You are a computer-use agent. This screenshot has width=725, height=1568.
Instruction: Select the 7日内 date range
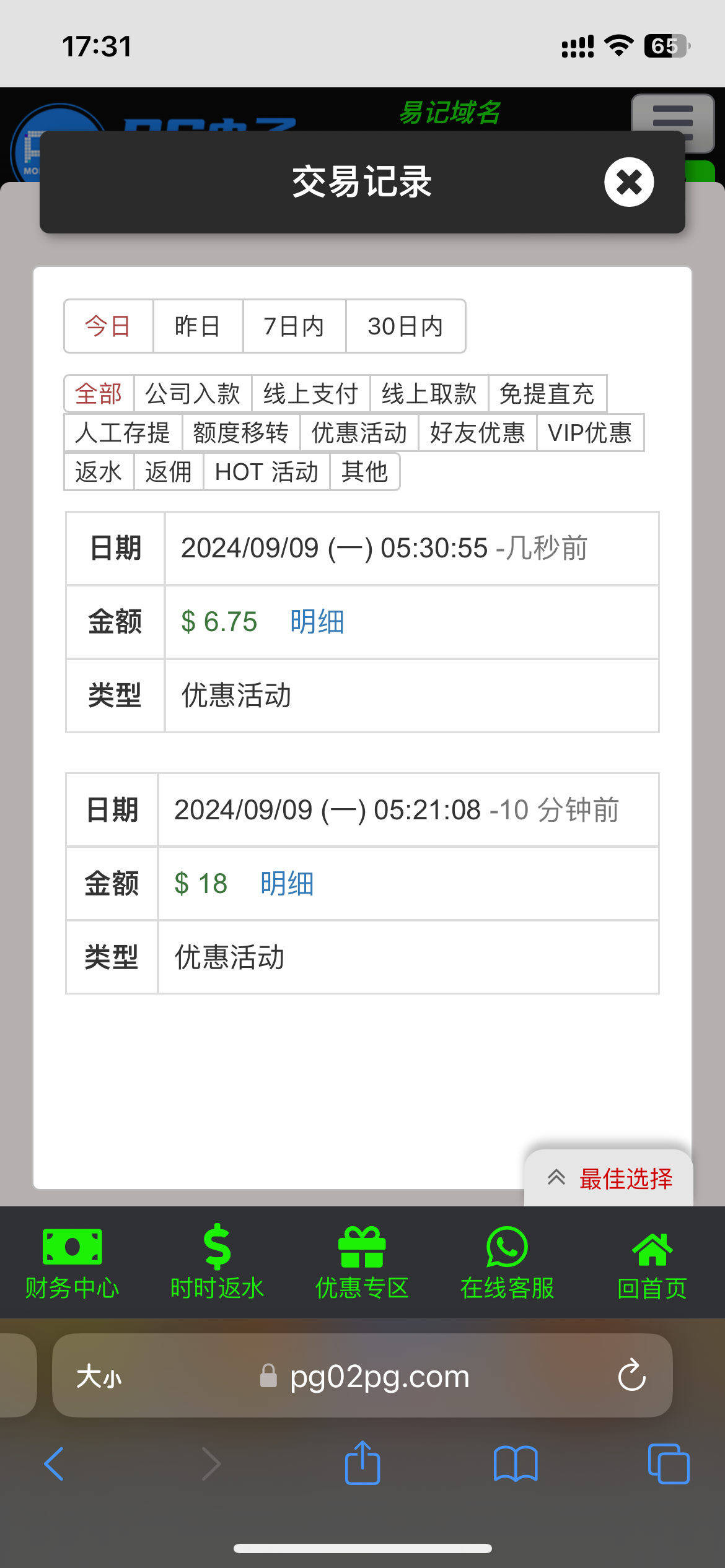[294, 326]
